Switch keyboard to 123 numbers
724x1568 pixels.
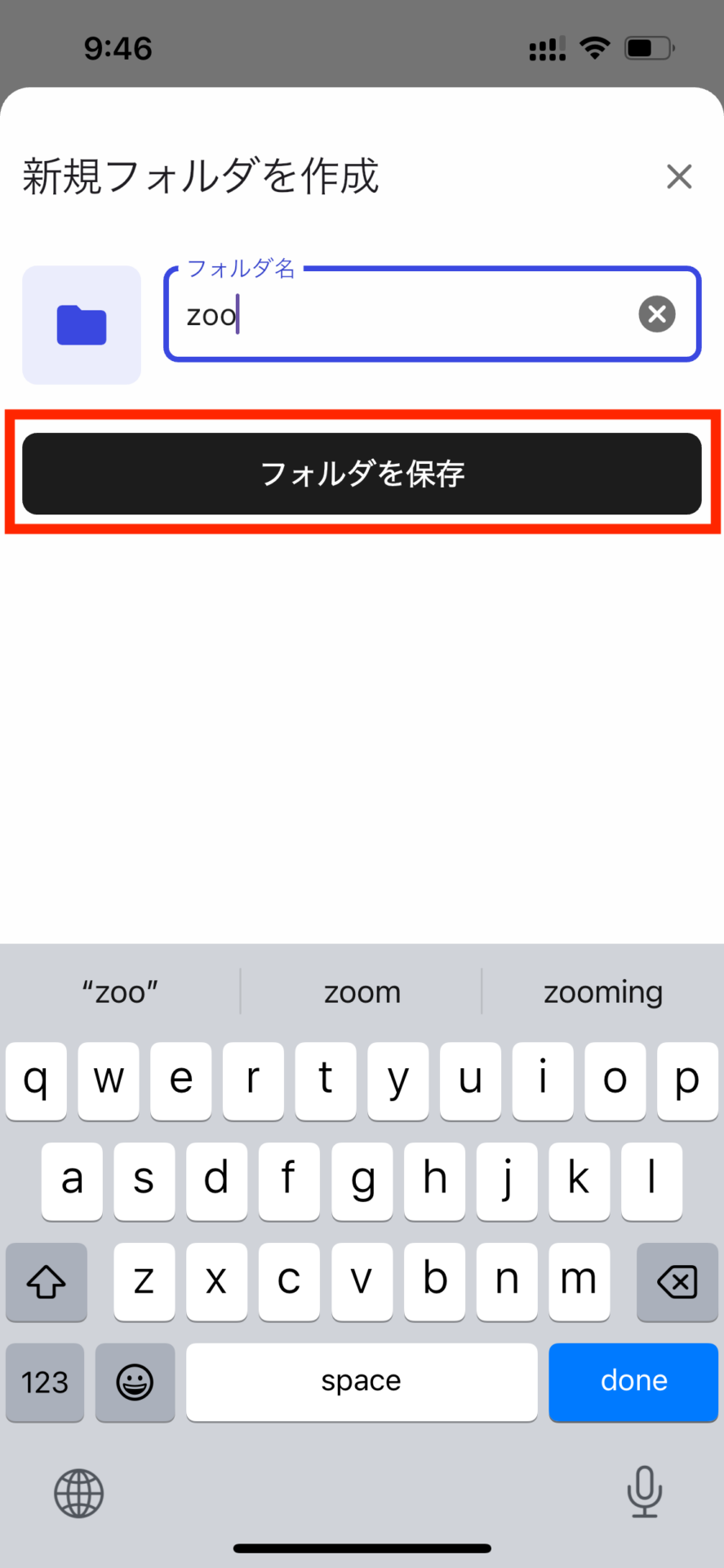(x=45, y=1382)
